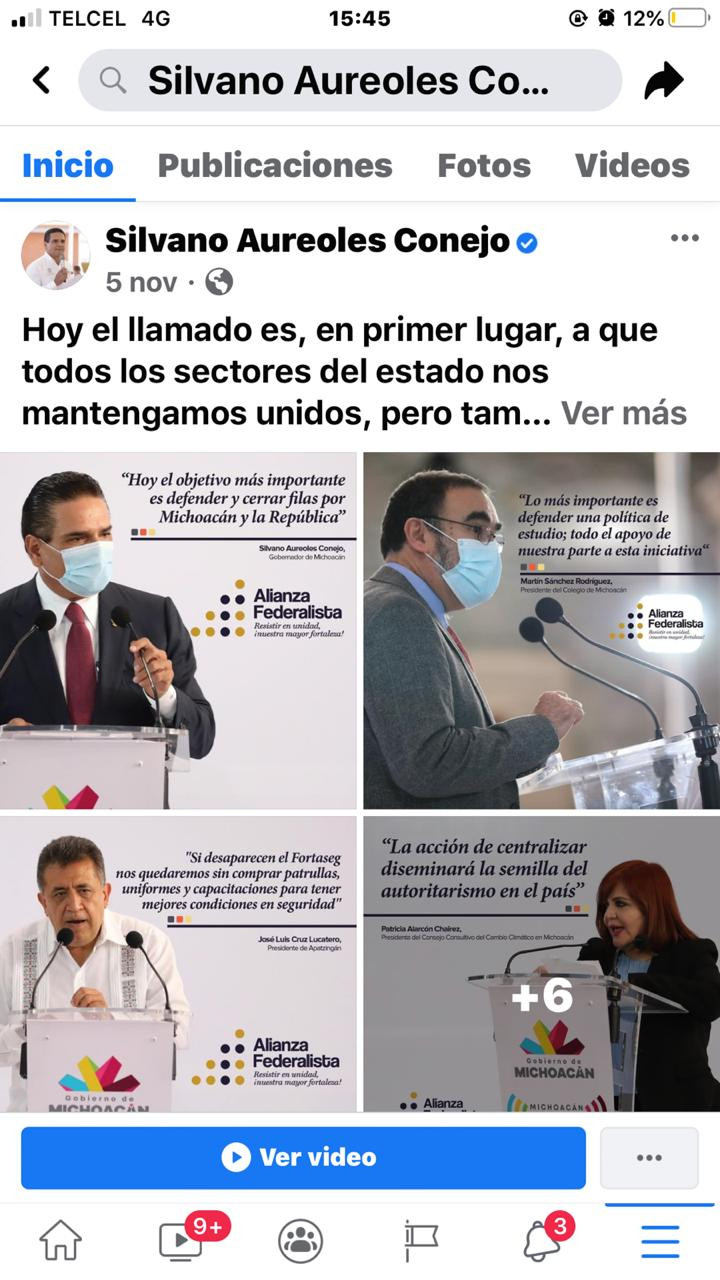Screen dimensions: 720x1280
Task: Go to the Facebook home feed
Action: click(60, 1241)
